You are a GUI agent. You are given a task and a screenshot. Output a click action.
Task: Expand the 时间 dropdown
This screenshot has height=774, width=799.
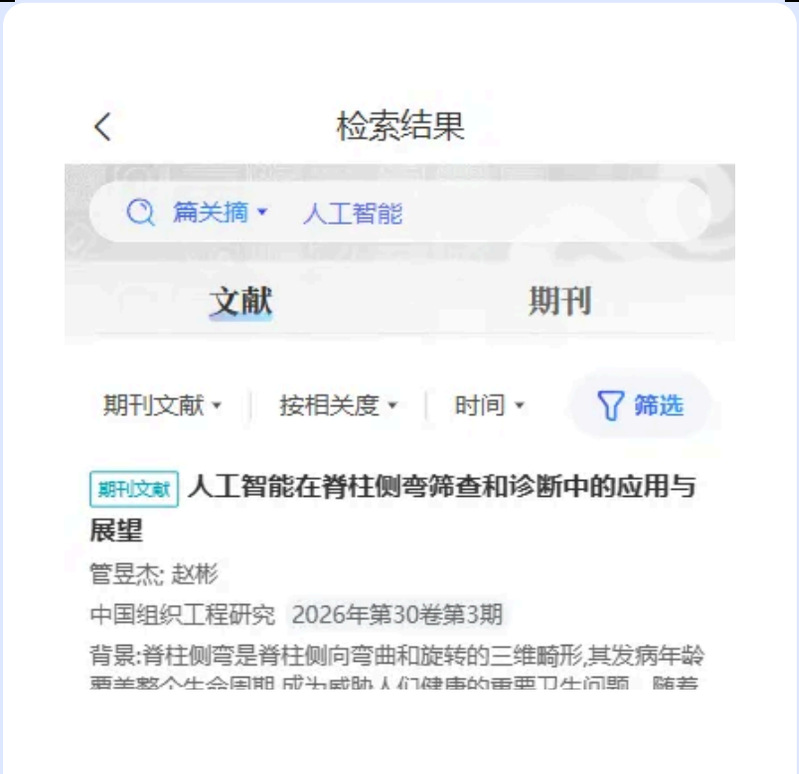489,405
